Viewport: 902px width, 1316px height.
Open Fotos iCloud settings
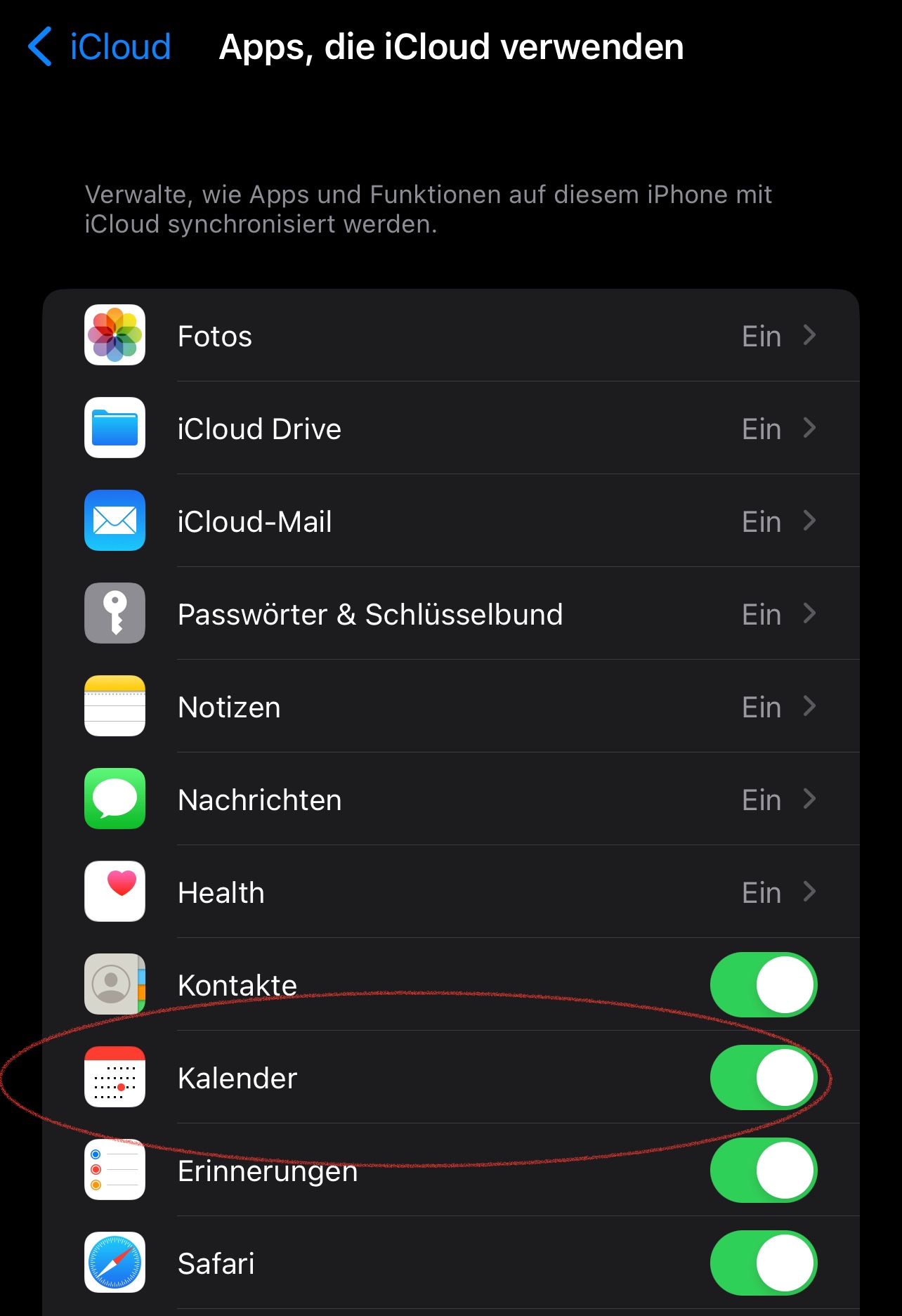pos(450,336)
